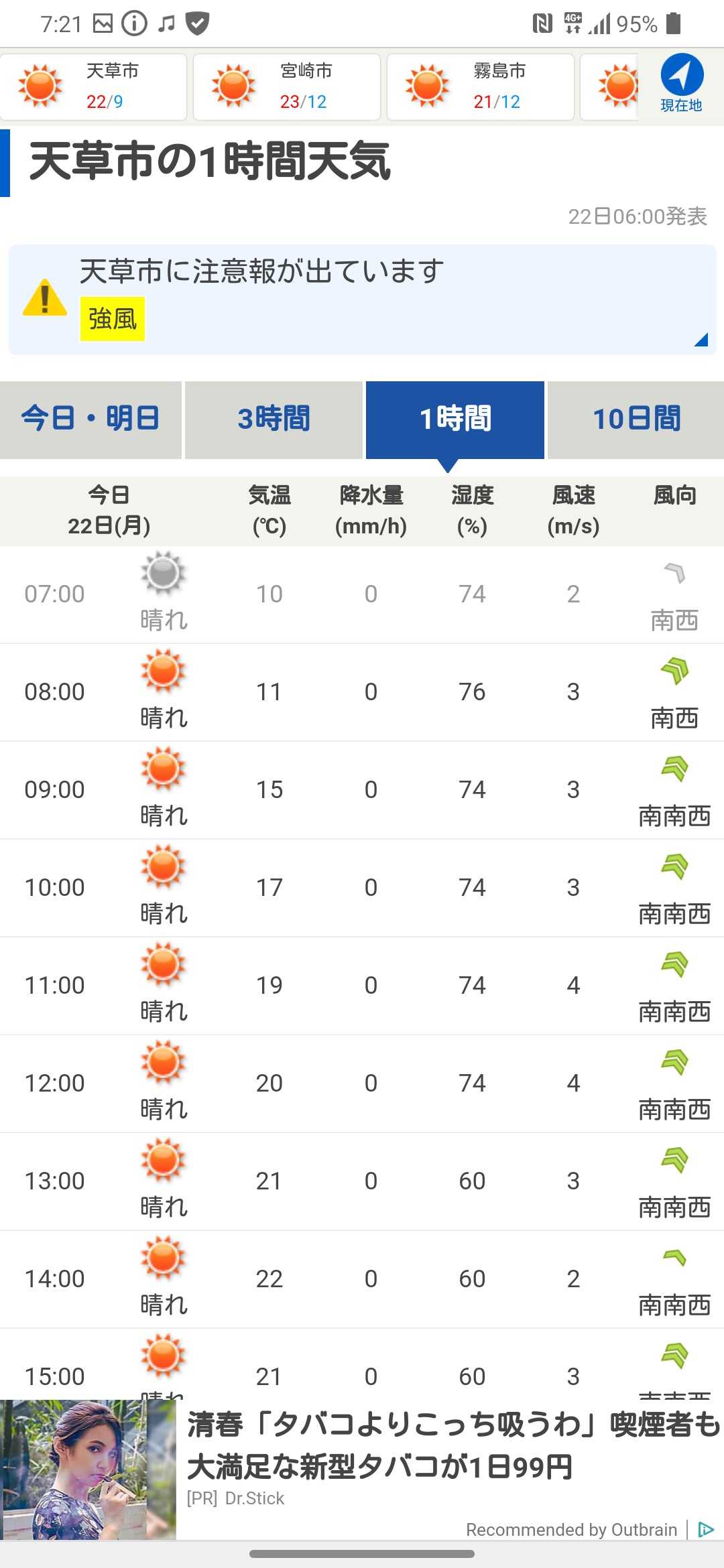Expand the 強風 advisory banner for 天草市

(362, 300)
